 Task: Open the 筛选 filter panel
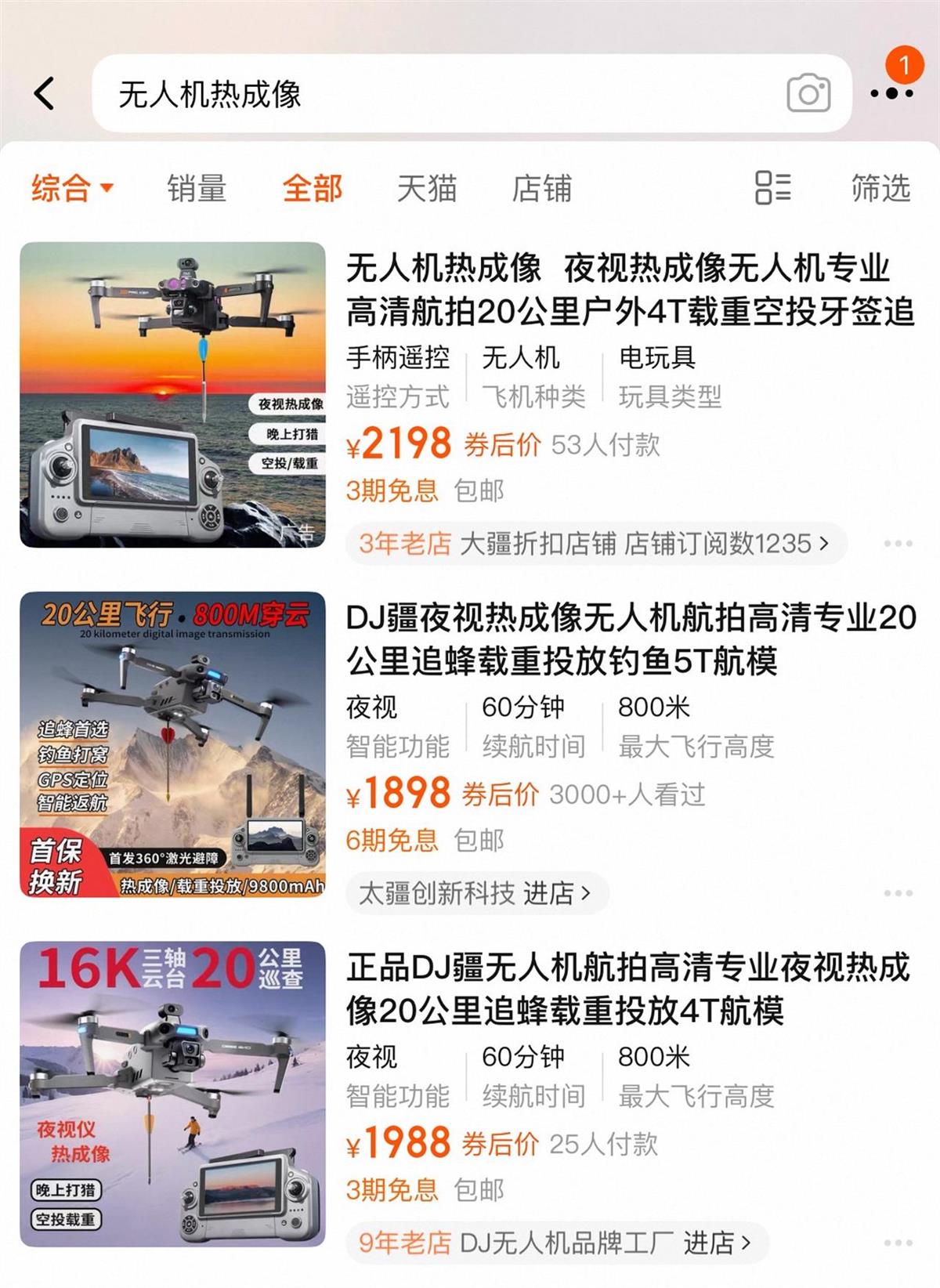point(880,188)
